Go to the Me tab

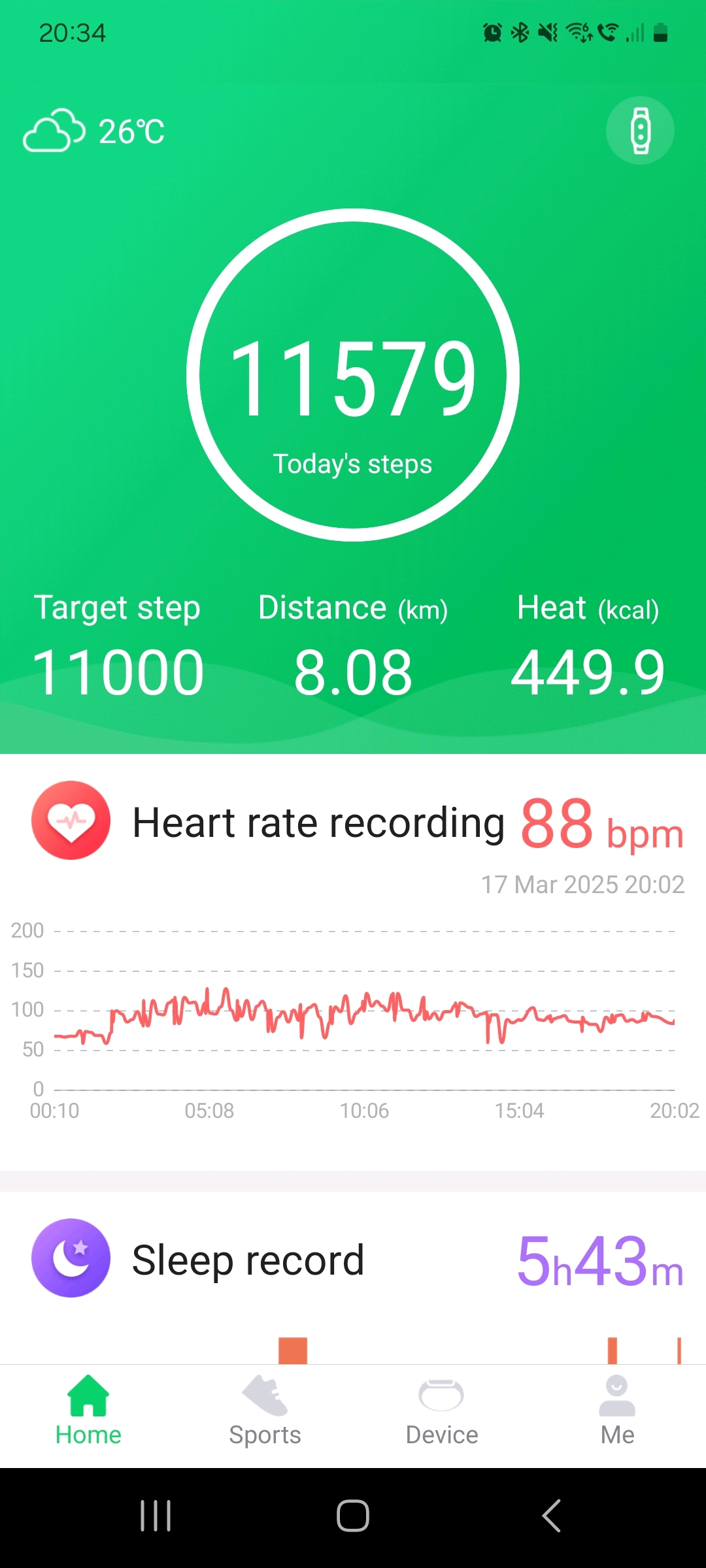(617, 1410)
